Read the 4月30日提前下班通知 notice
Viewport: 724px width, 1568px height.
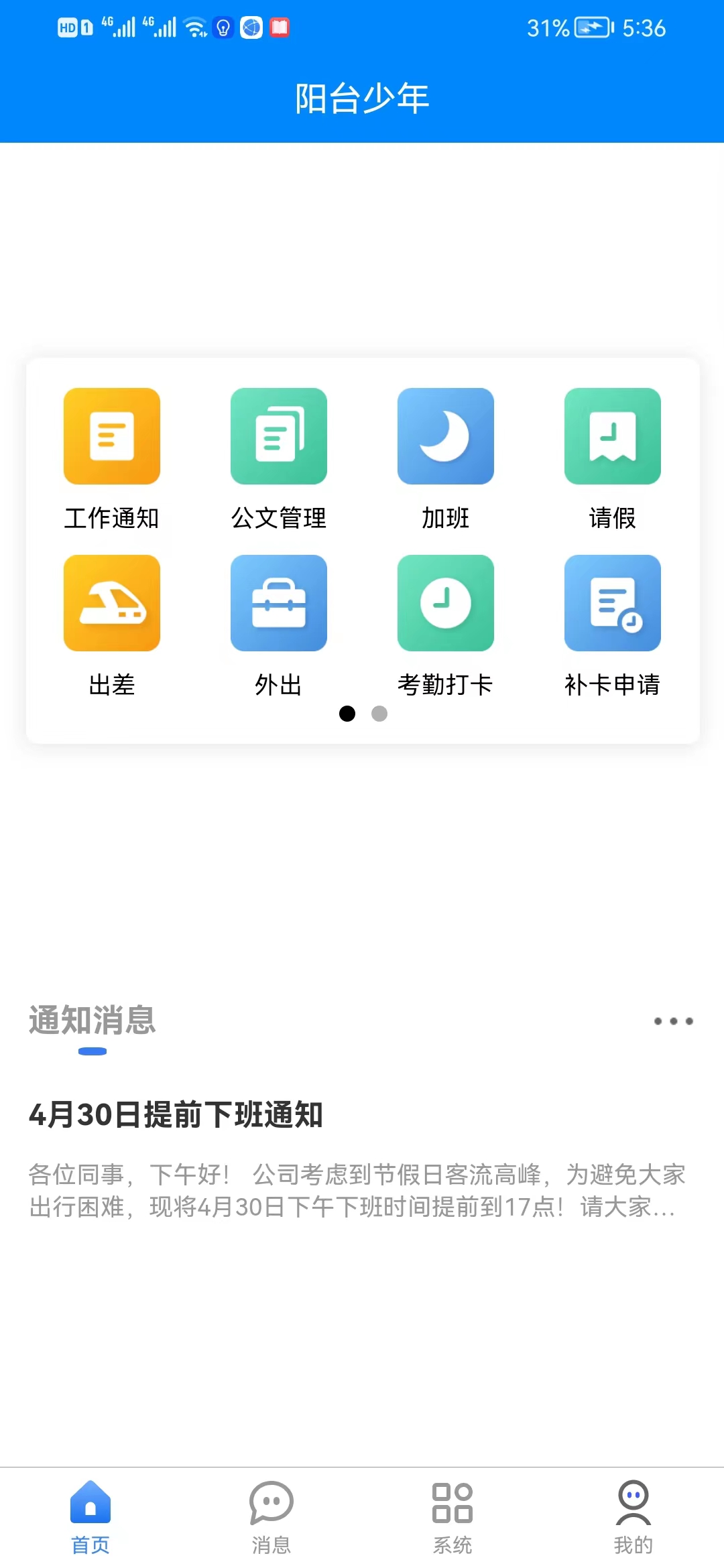(176, 1115)
